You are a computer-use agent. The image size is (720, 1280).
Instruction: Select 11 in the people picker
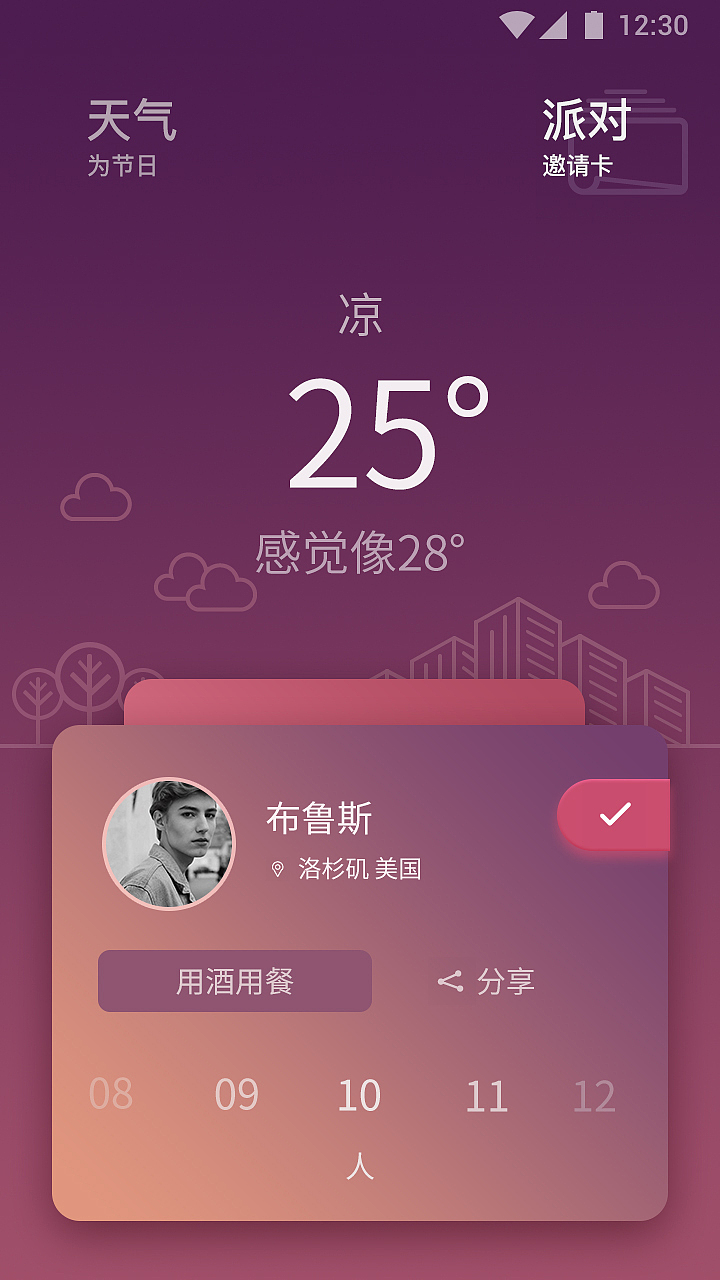coord(487,1096)
